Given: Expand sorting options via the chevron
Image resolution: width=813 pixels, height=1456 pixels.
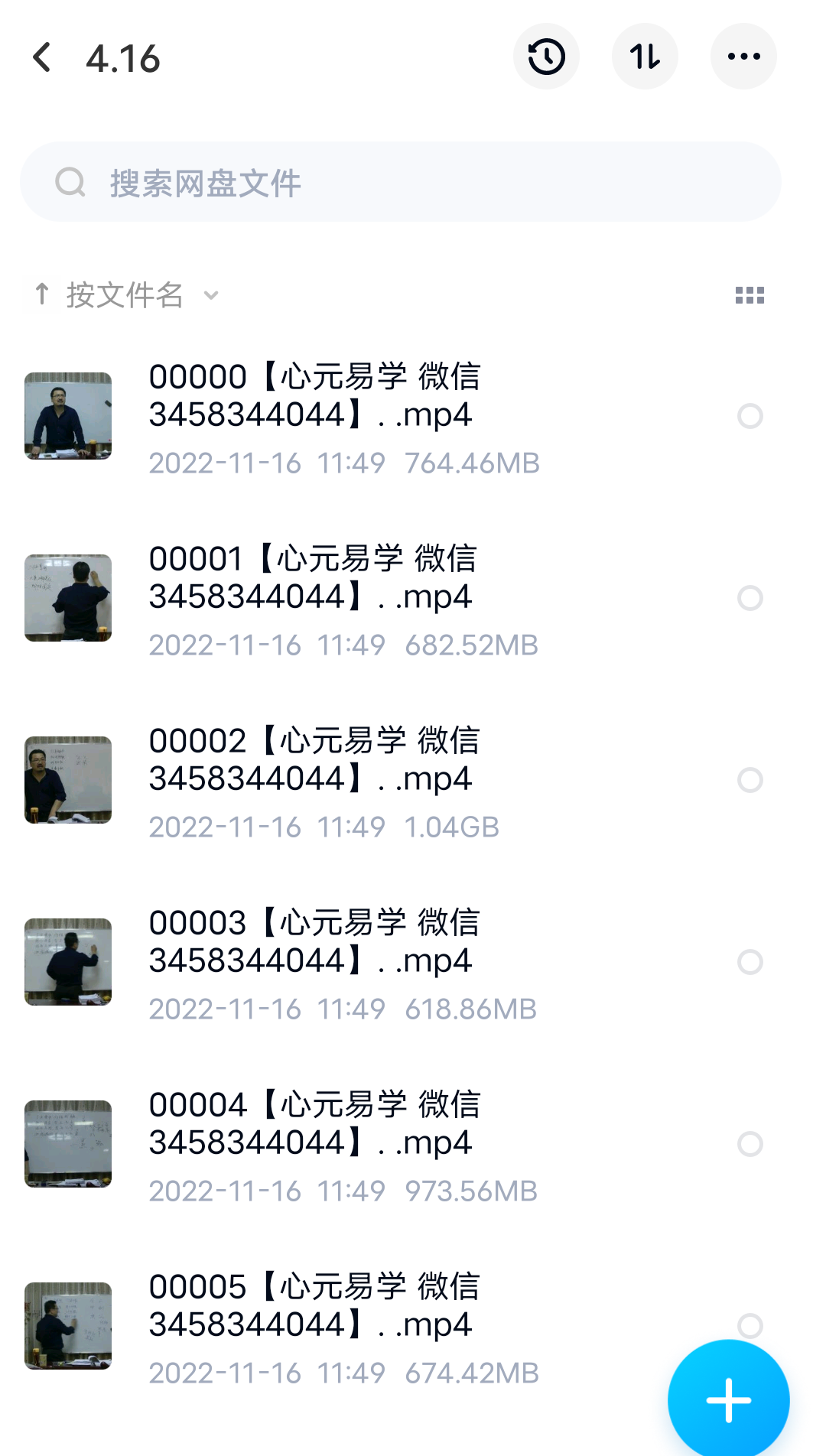Looking at the screenshot, I should (212, 295).
